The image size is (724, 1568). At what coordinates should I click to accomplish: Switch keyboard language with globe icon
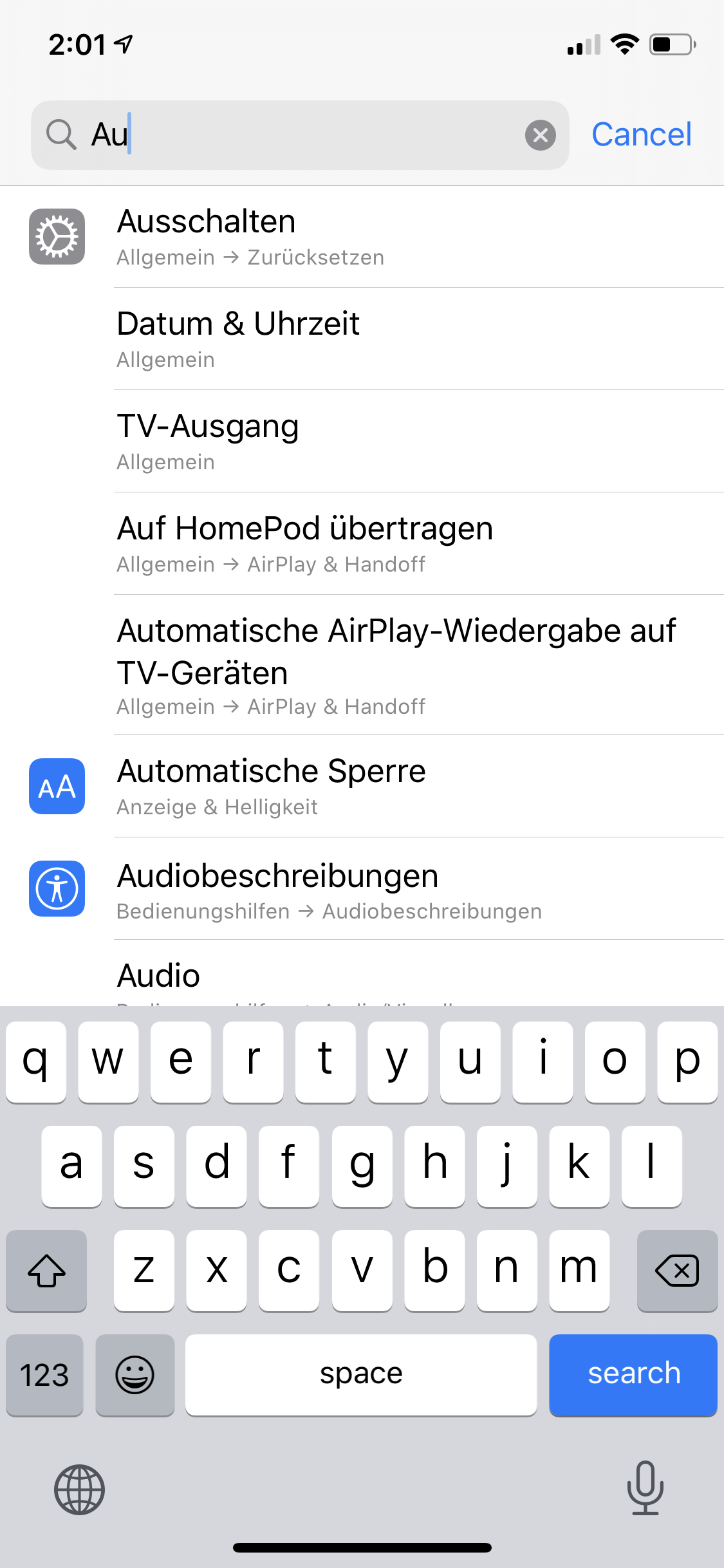[x=79, y=1489]
